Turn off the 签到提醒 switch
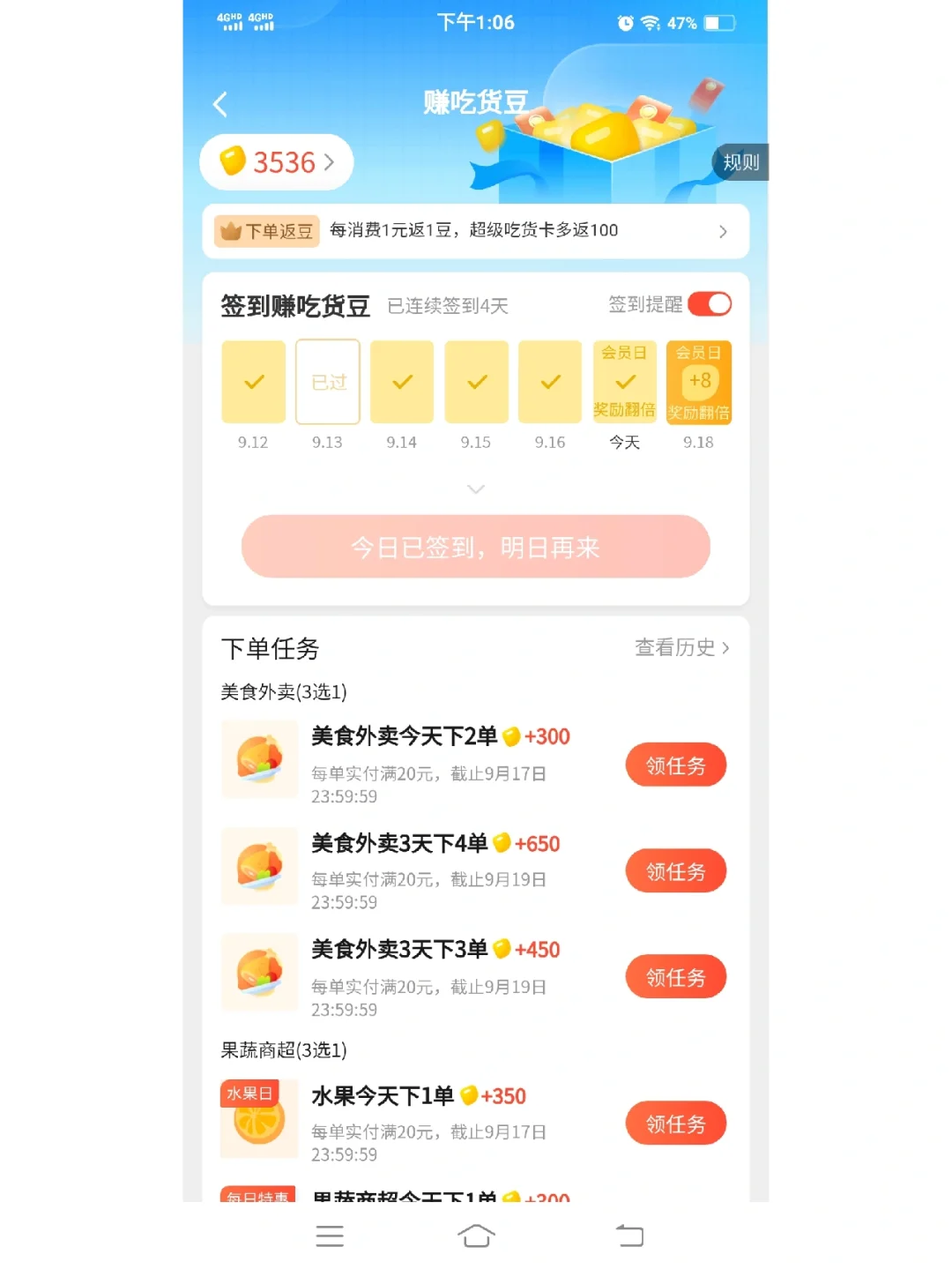Screen dimensions: 952x1269 click(x=710, y=304)
